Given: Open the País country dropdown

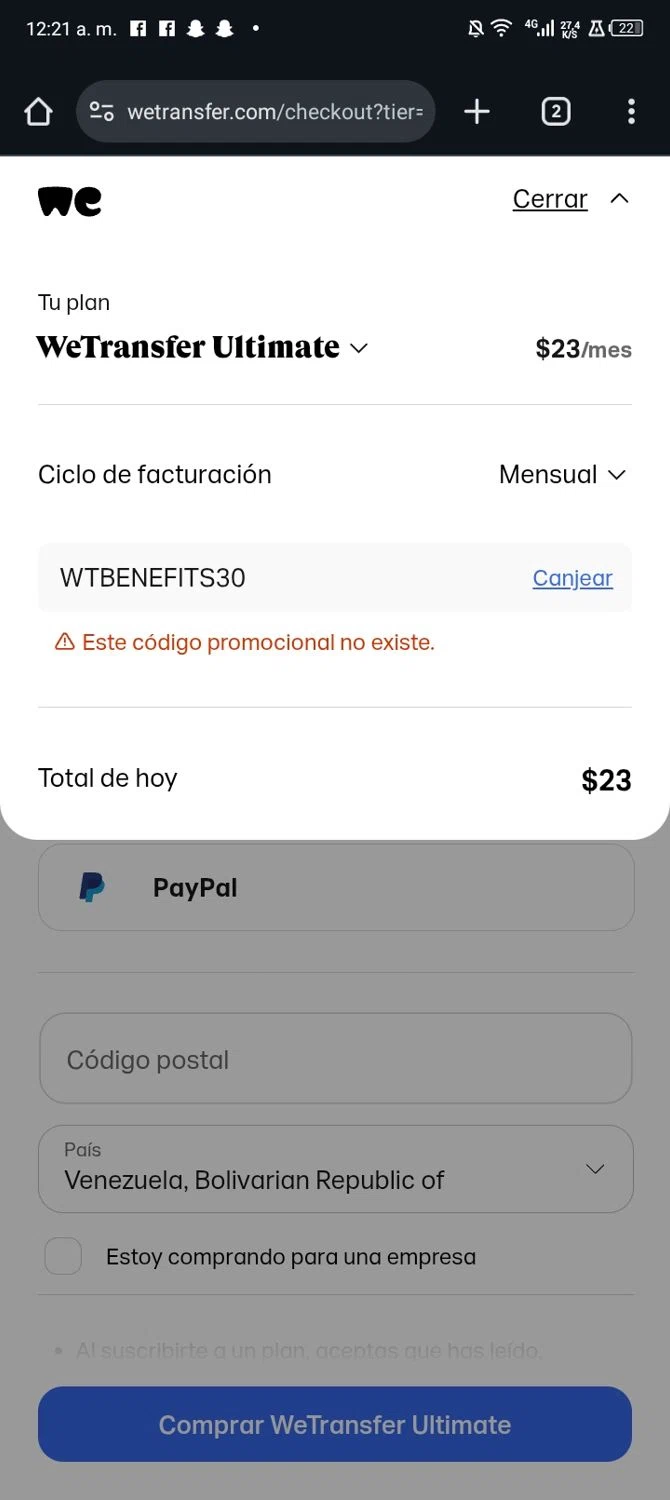Looking at the screenshot, I should pos(335,1169).
